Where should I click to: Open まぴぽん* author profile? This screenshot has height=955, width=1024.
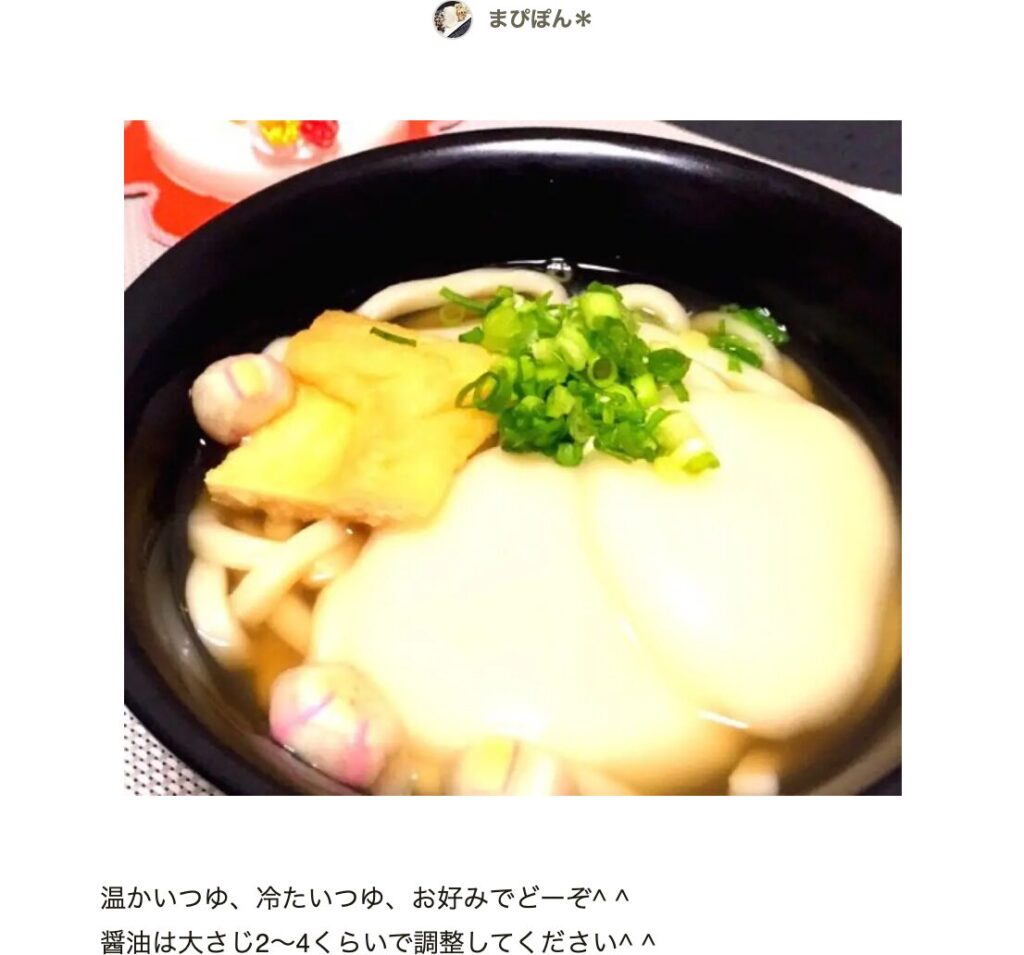tap(538, 19)
